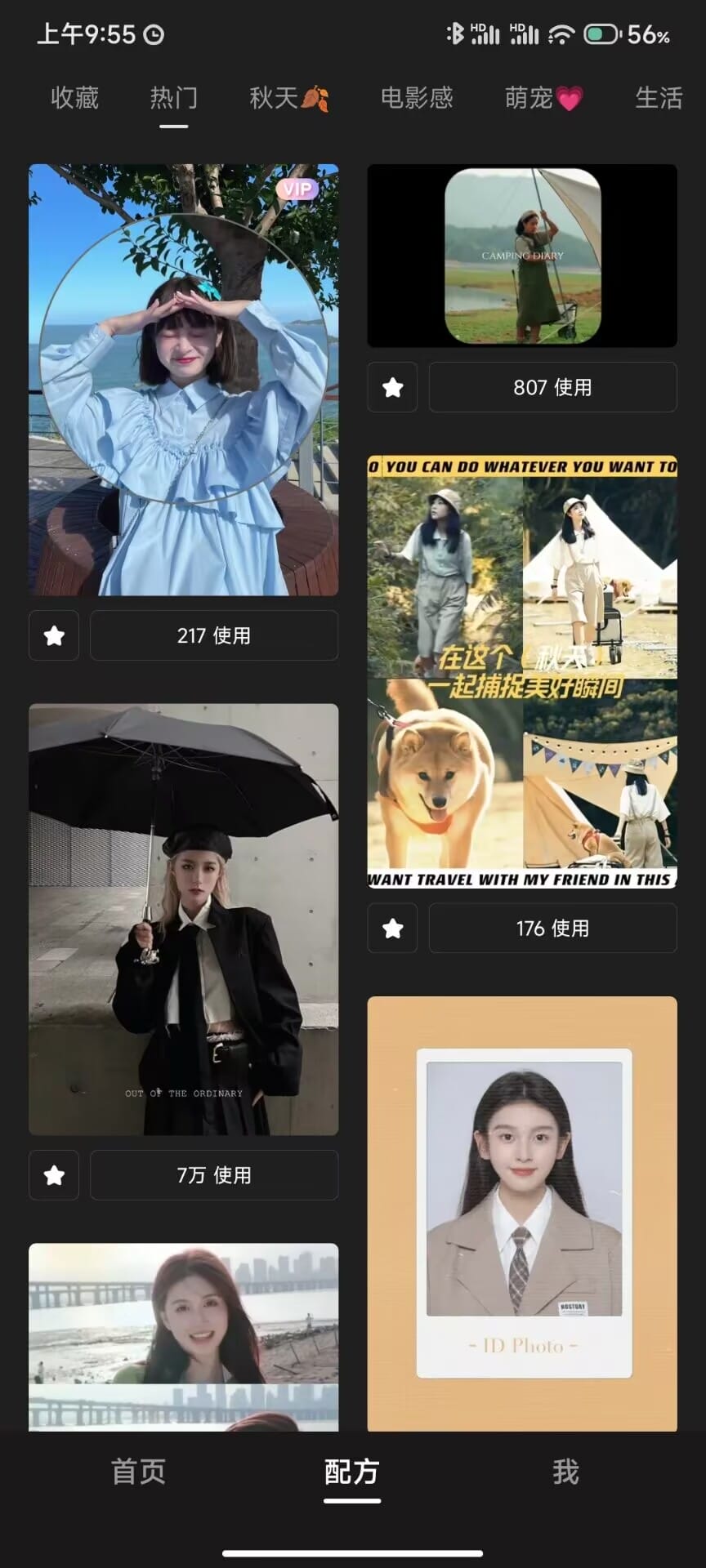Star the template with 7万 uses
Viewport: 706px width, 1568px height.
[54, 1175]
